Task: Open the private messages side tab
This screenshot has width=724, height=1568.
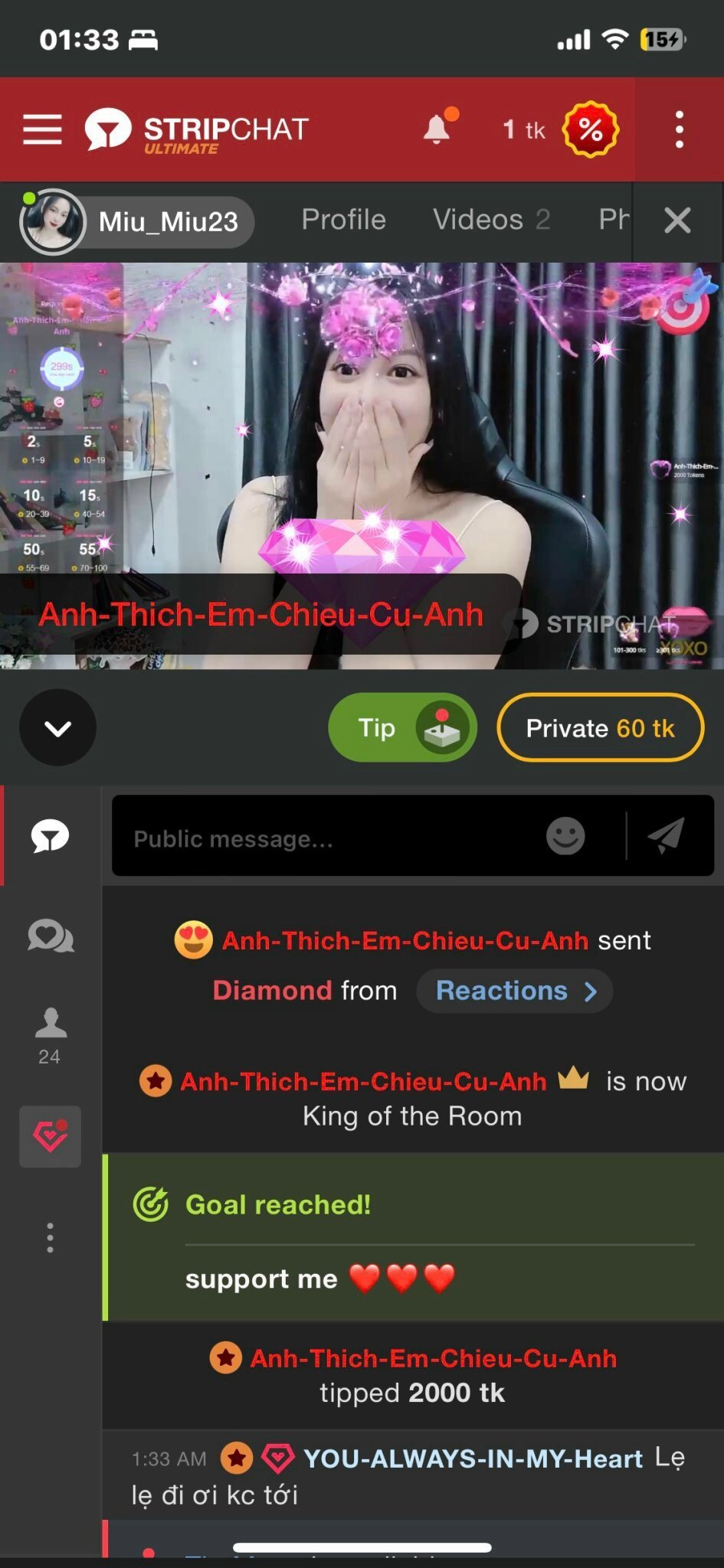Action: pyautogui.click(x=51, y=936)
